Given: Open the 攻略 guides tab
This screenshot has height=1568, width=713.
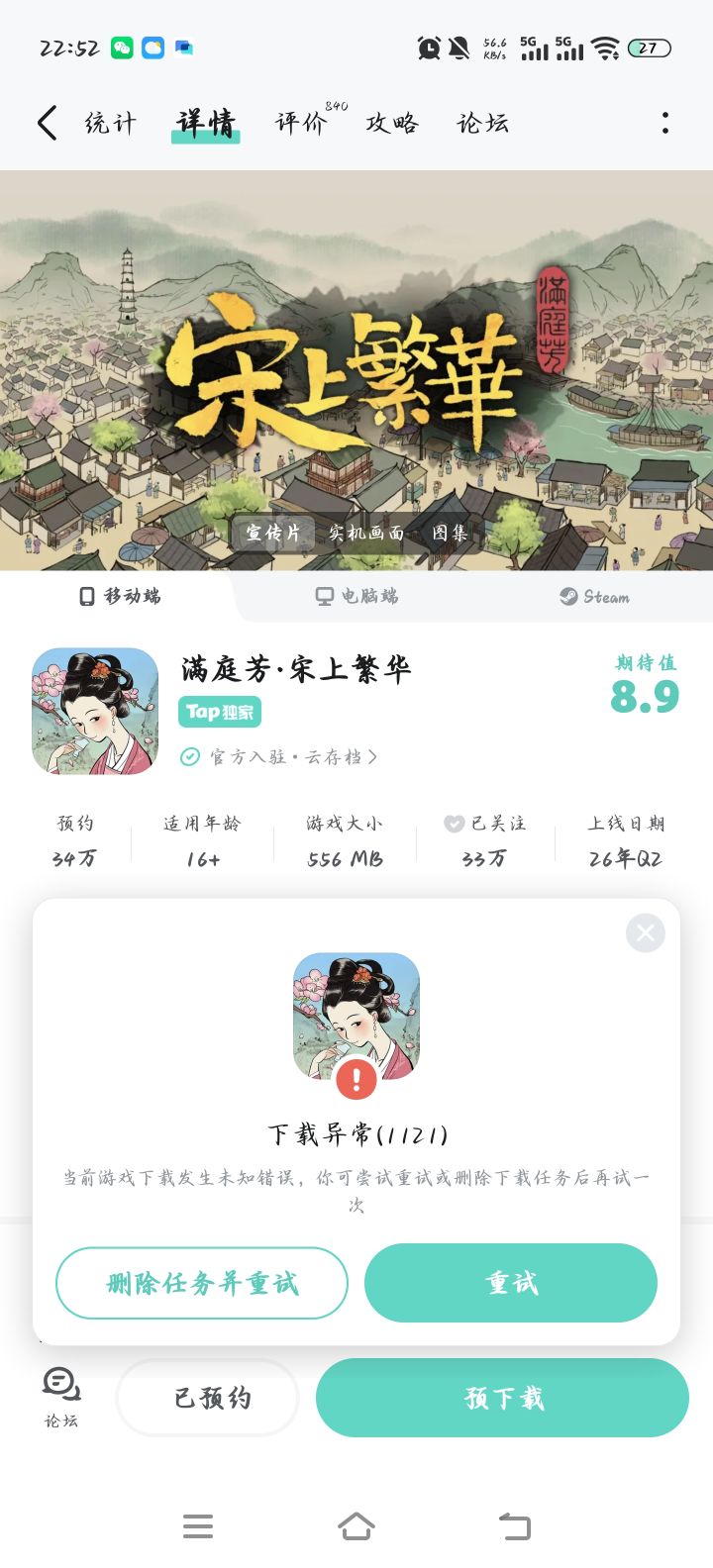Looking at the screenshot, I should pos(390,123).
